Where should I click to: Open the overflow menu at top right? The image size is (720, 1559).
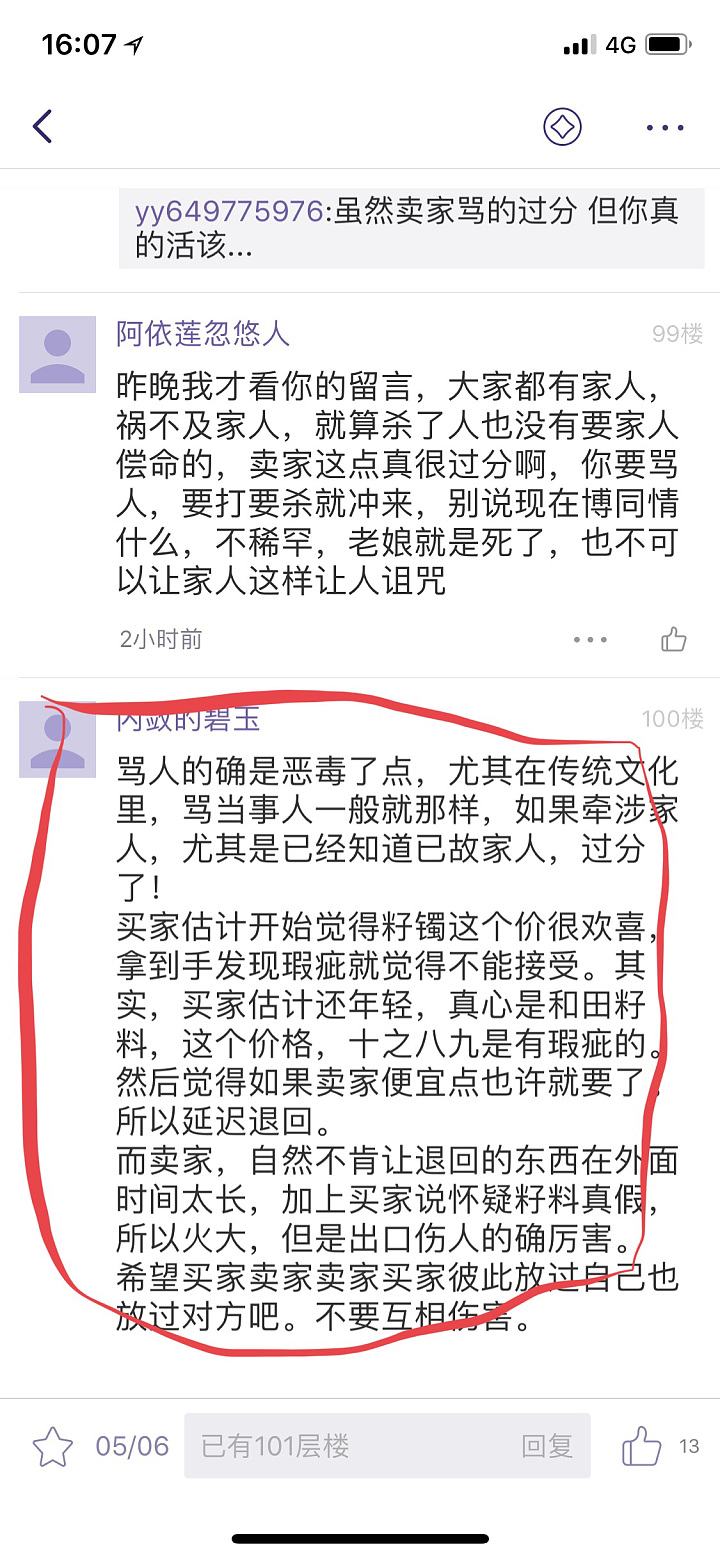point(665,127)
